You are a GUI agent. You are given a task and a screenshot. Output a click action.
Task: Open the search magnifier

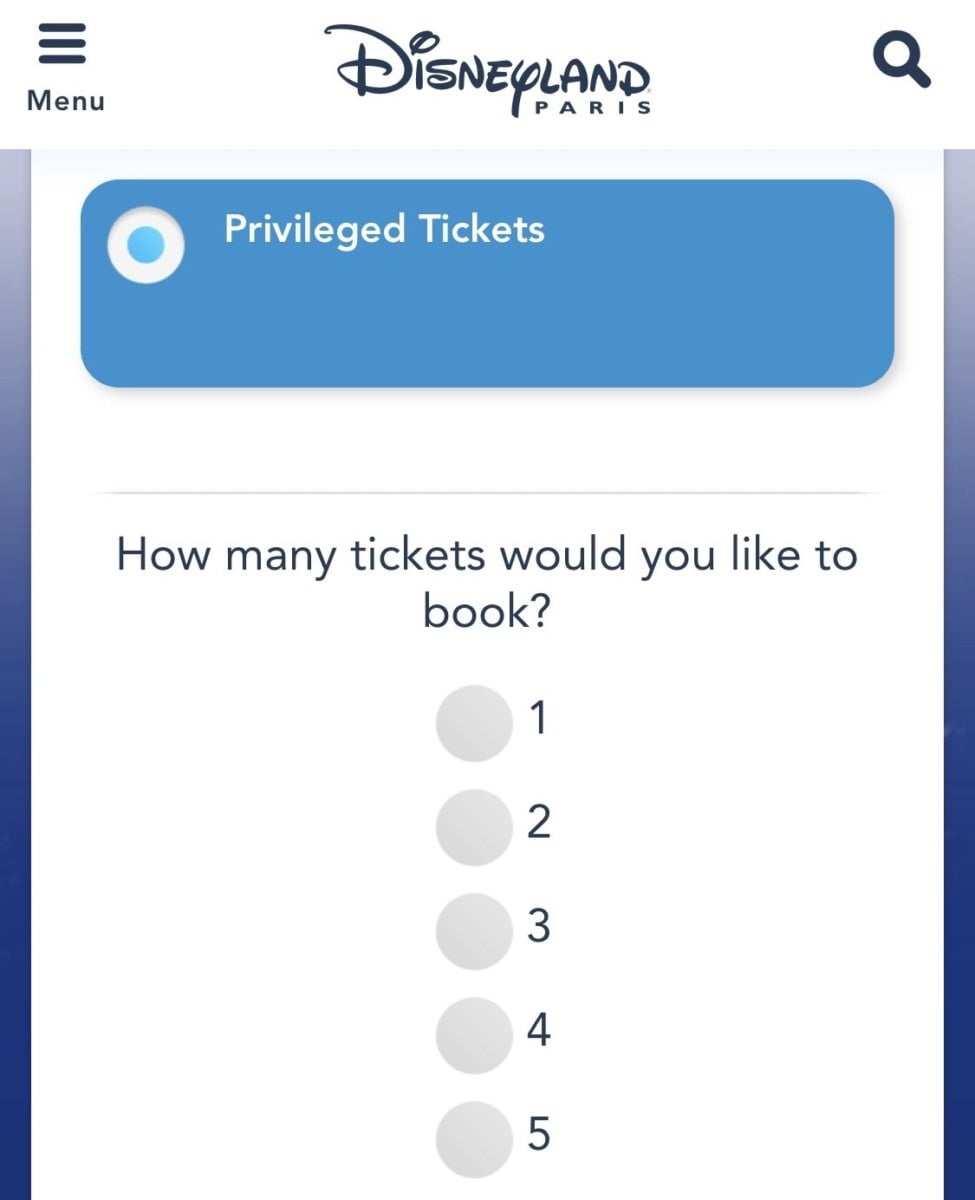tap(901, 60)
